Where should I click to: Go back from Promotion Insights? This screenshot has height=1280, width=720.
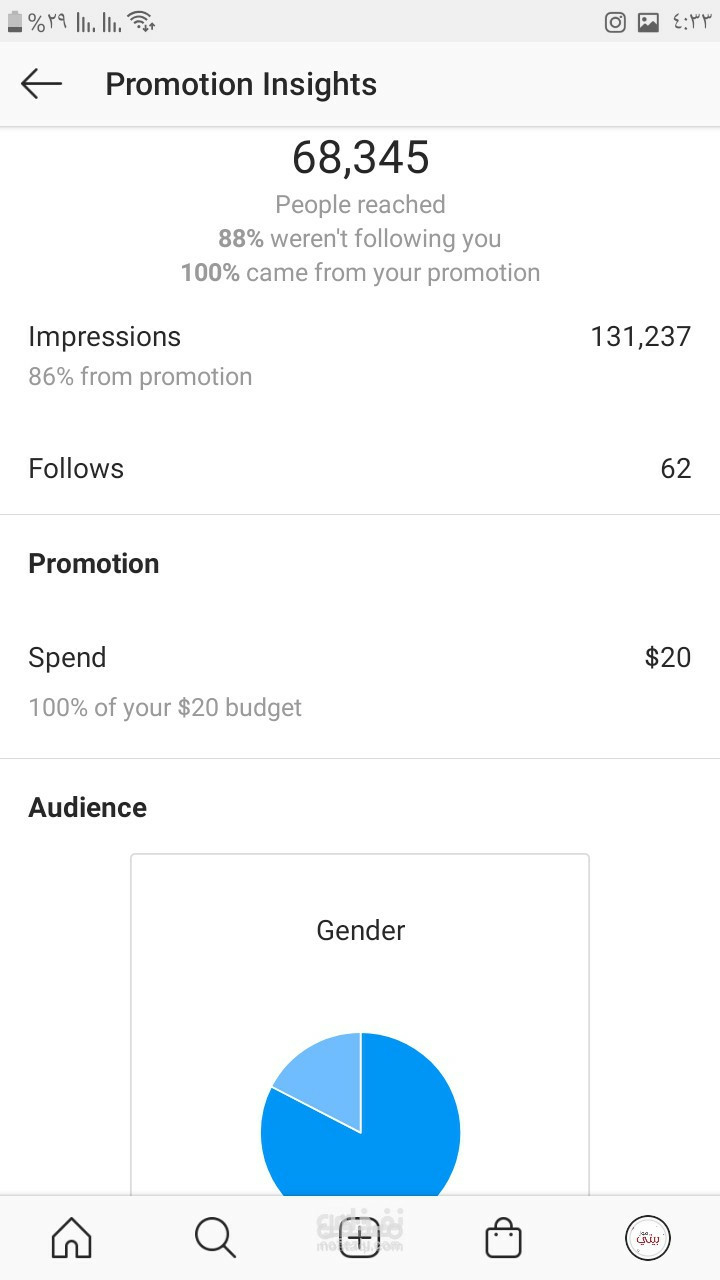point(41,84)
